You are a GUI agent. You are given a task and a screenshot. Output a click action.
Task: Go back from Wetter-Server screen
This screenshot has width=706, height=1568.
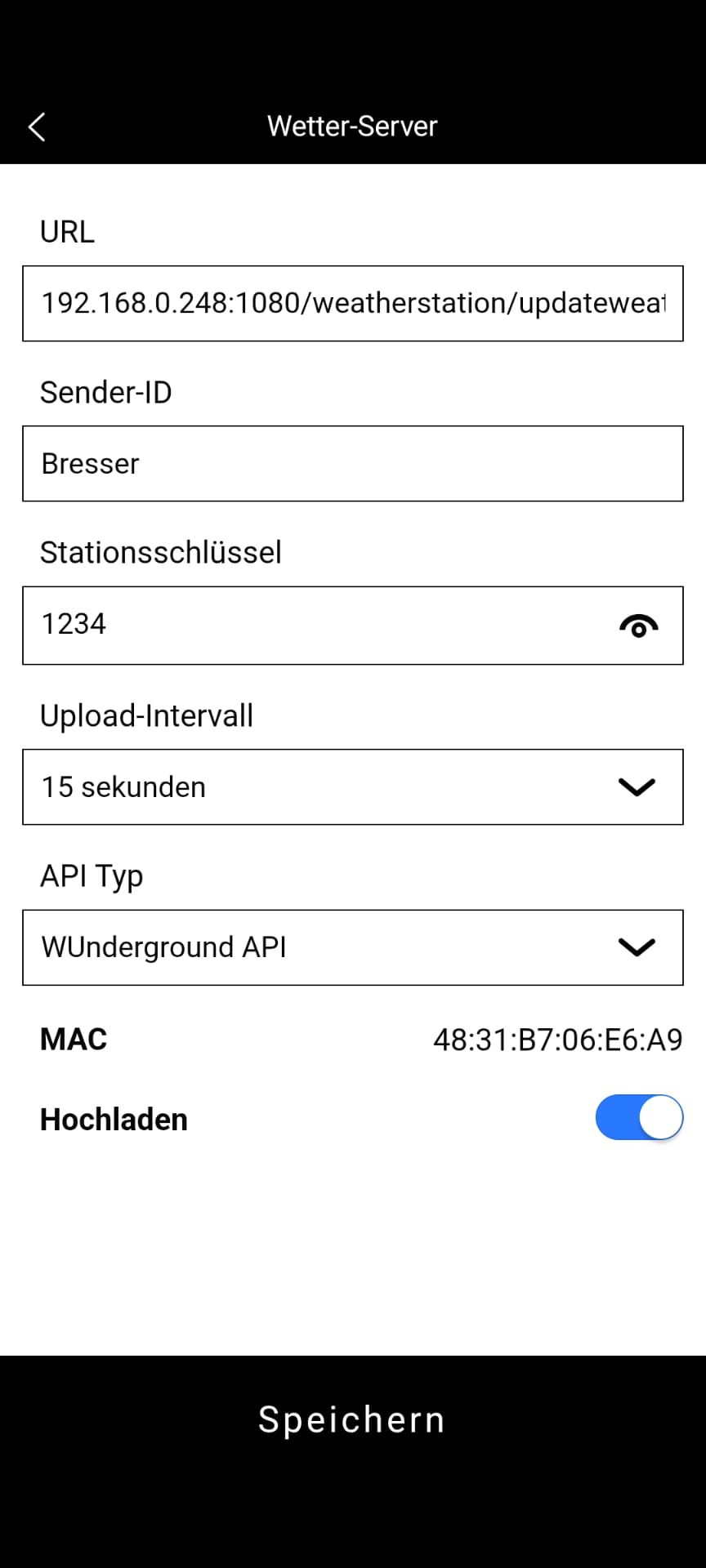(x=37, y=127)
